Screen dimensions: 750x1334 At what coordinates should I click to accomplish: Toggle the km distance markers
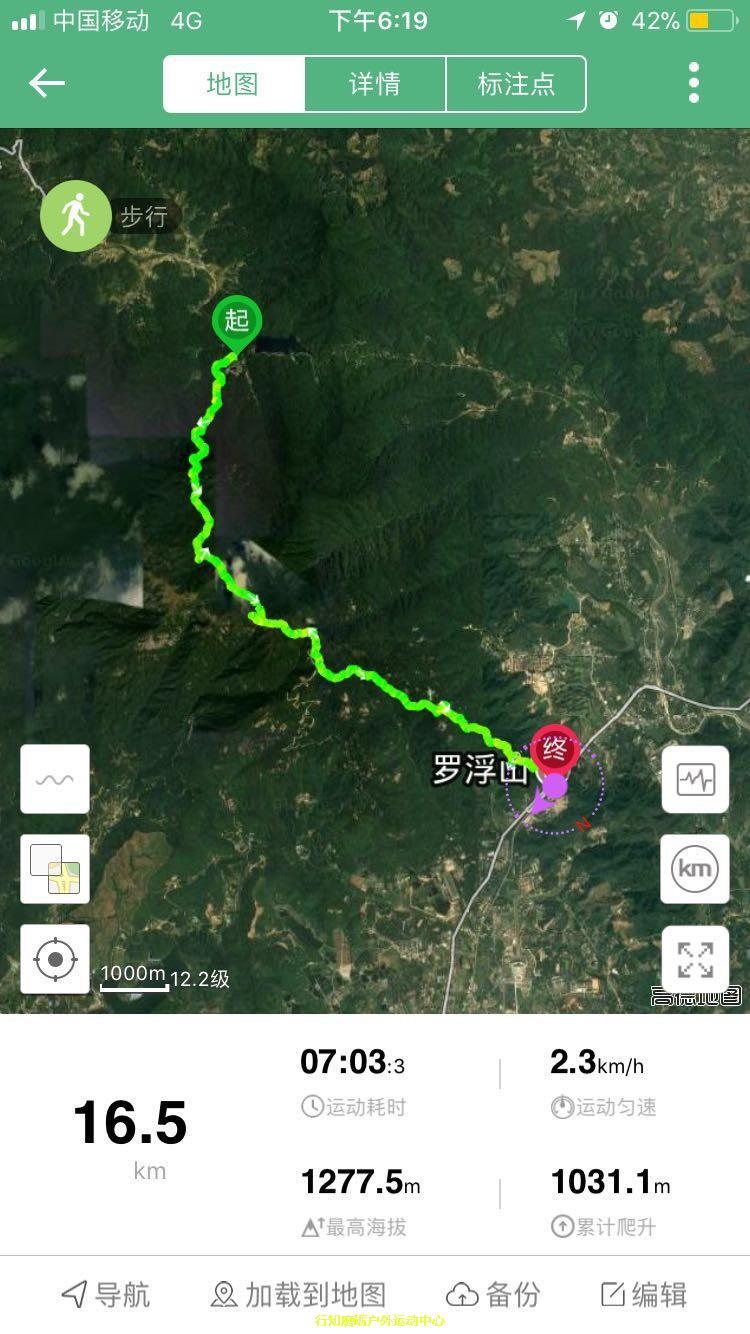(695, 869)
